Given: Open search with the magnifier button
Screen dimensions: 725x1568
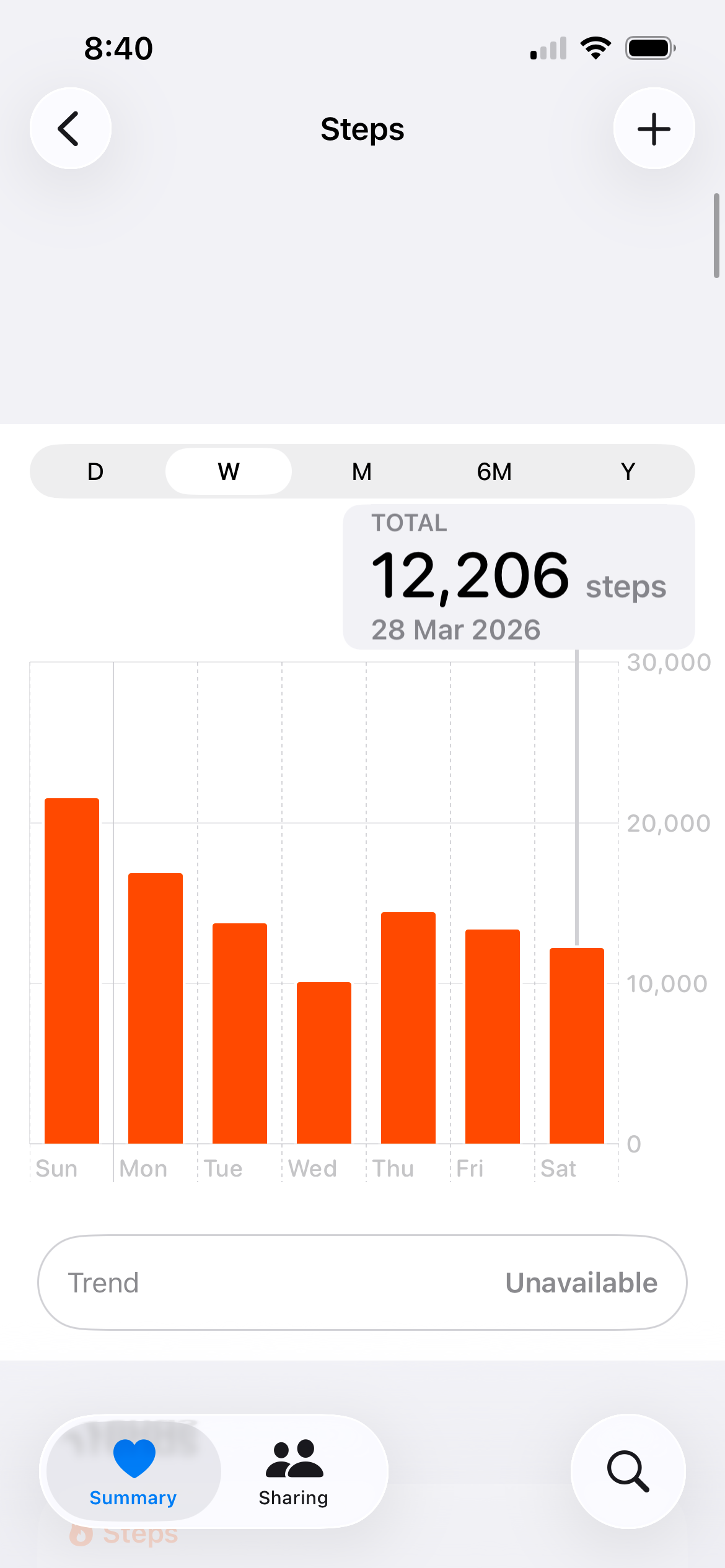Looking at the screenshot, I should [628, 1471].
